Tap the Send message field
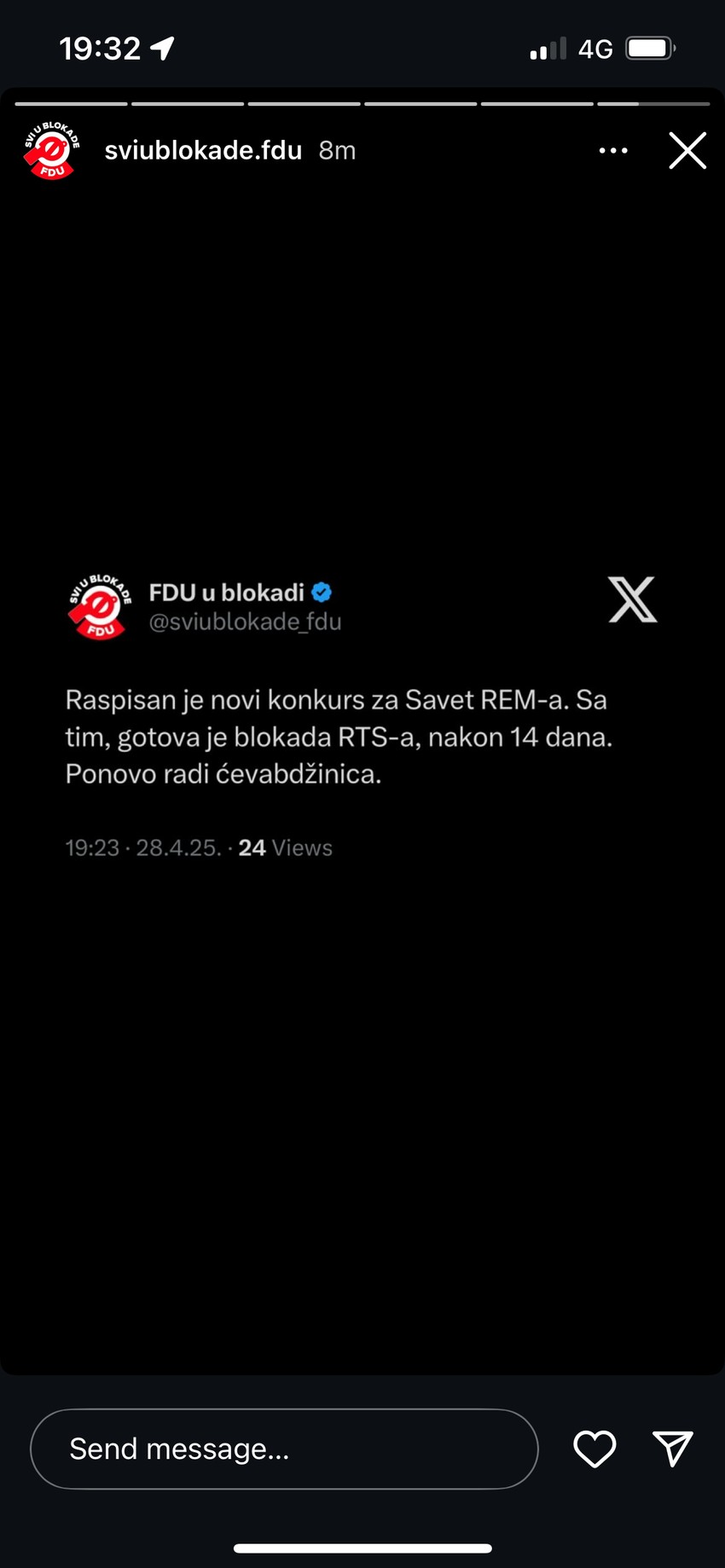The height and width of the screenshot is (1568, 725). click(x=284, y=1449)
